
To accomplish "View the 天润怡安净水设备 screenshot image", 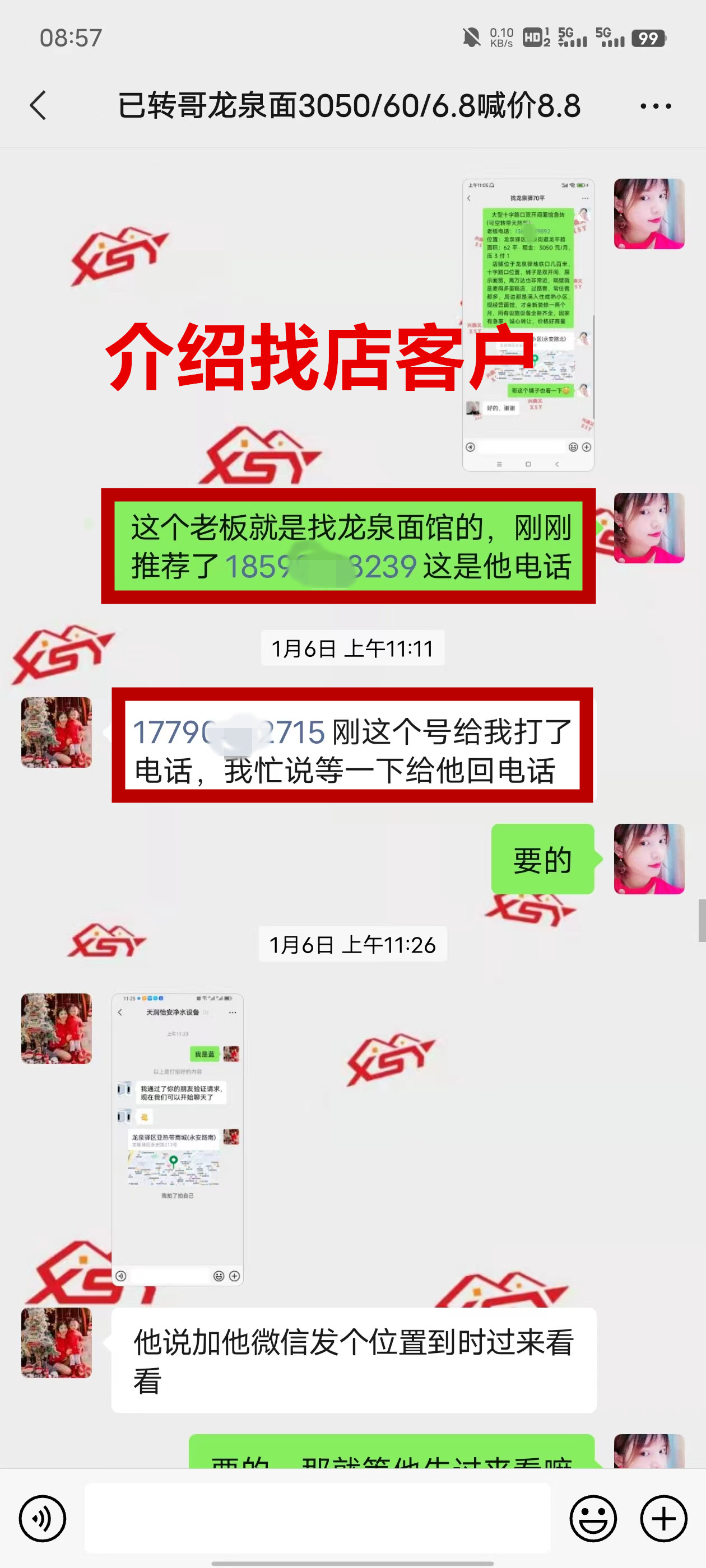I will tap(177, 1139).
